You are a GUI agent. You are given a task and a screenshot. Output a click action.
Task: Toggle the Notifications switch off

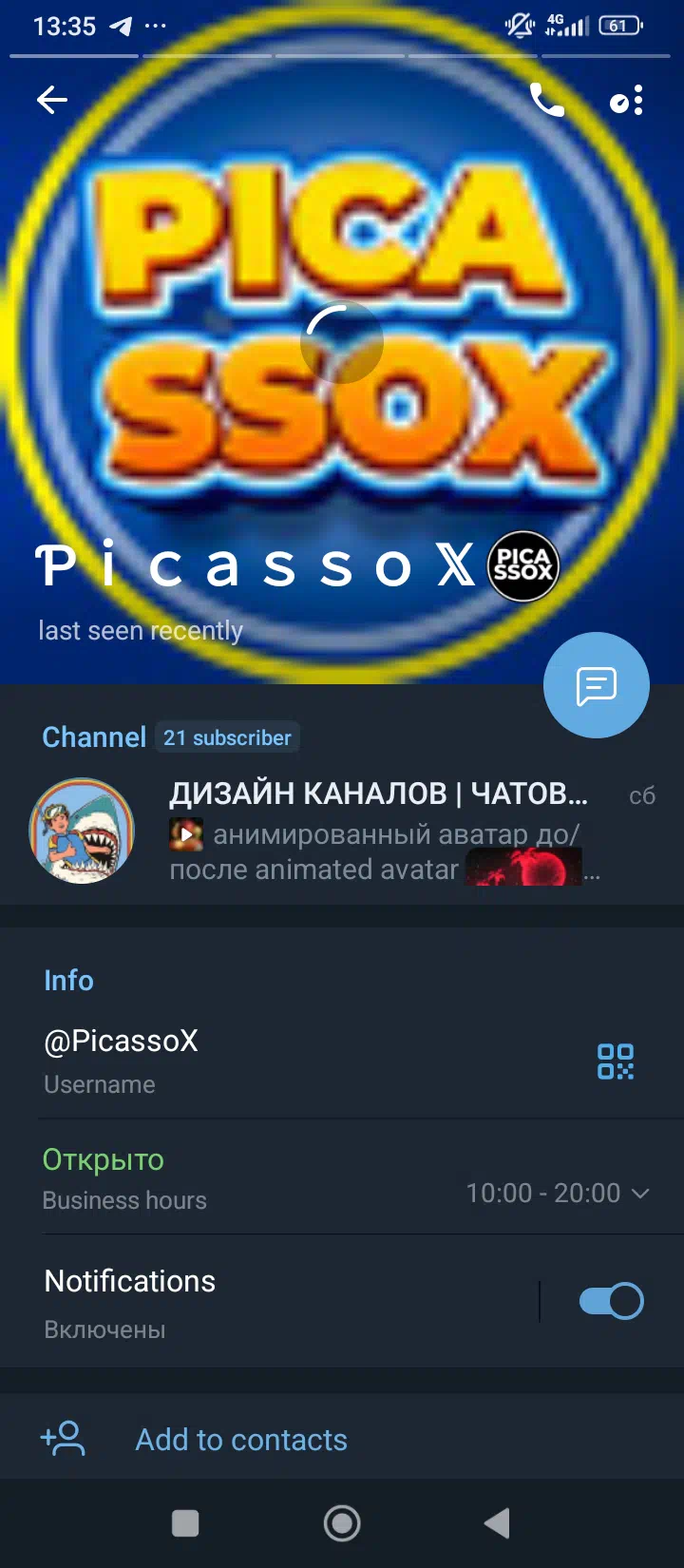(612, 1301)
